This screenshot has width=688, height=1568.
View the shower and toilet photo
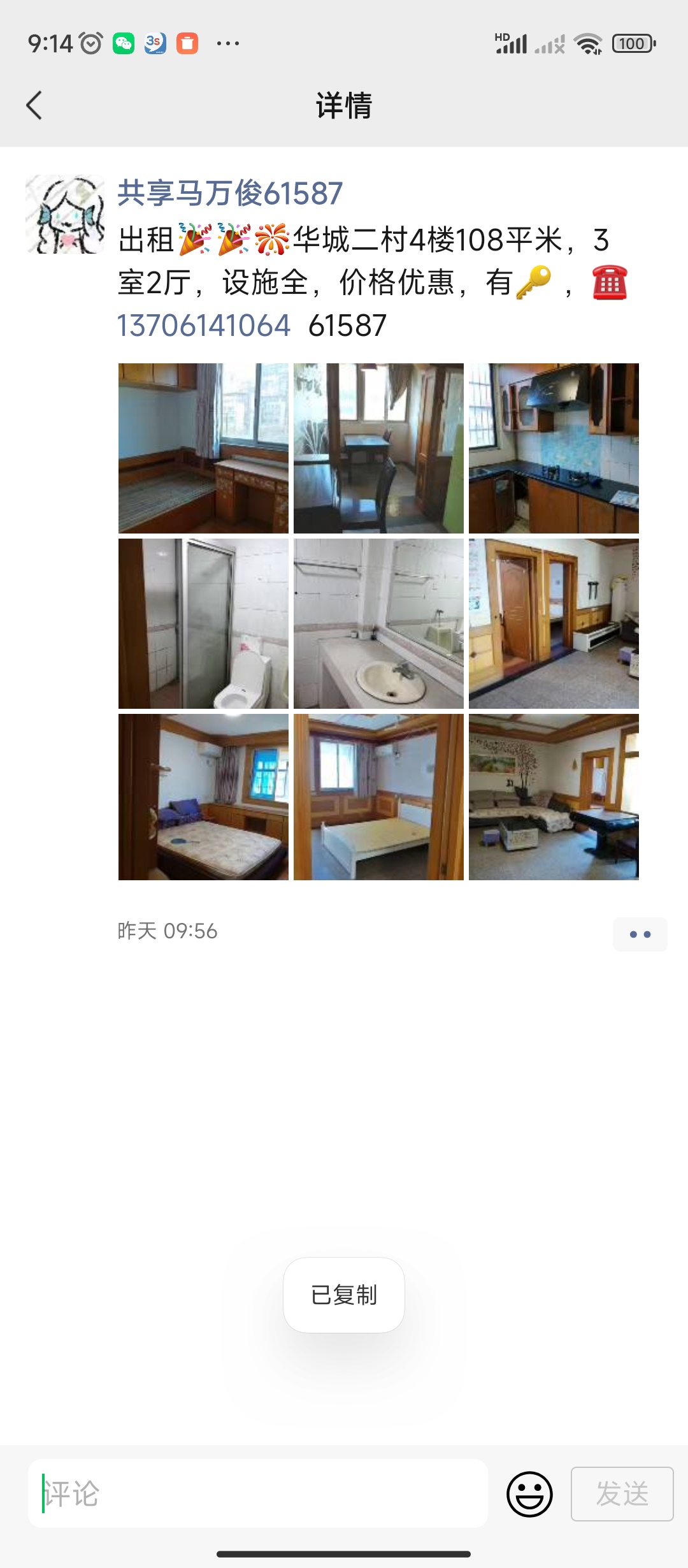[x=203, y=623]
